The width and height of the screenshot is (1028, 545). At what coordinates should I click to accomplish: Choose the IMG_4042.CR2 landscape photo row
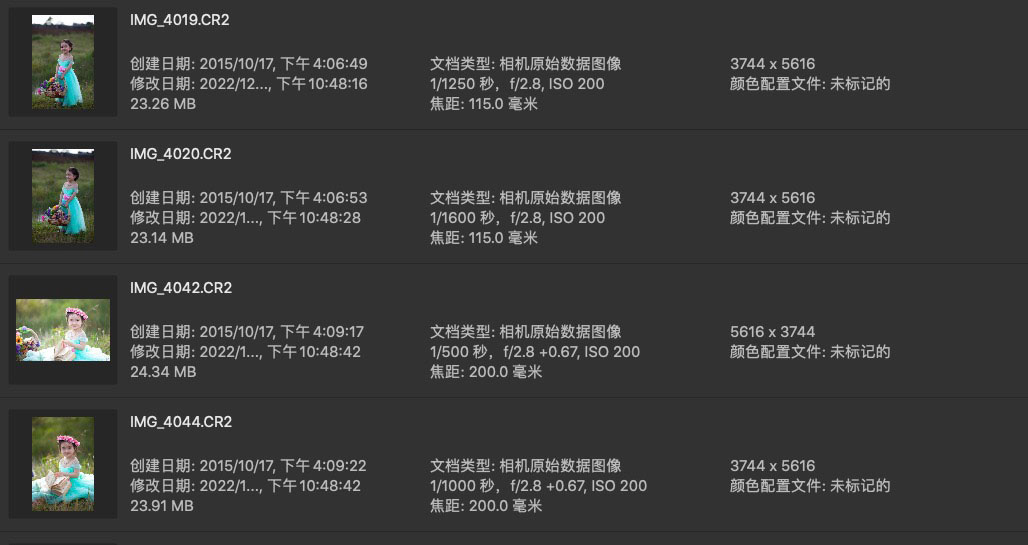click(180, 288)
